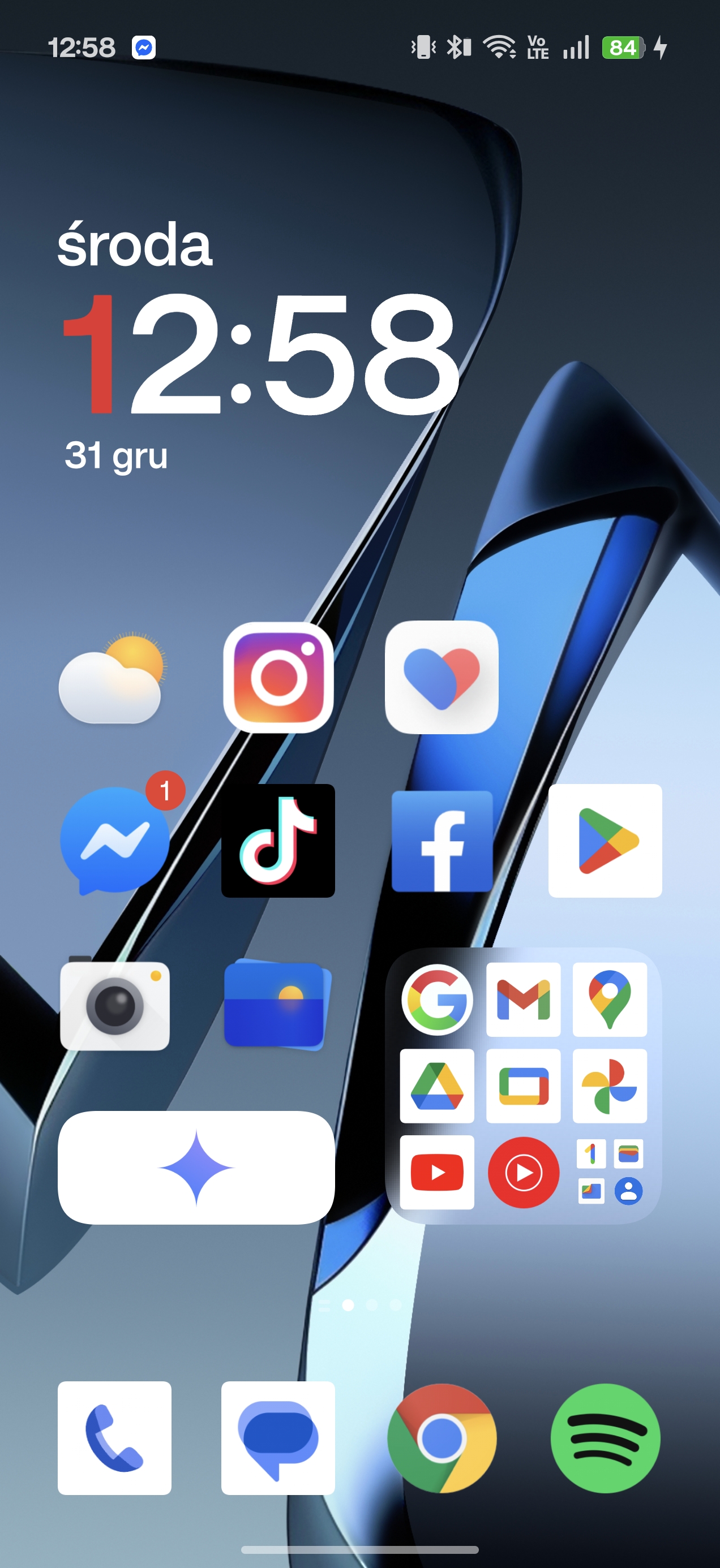The image size is (720, 1568).
Task: Open Gmail from the Google folder
Action: coord(523,1000)
